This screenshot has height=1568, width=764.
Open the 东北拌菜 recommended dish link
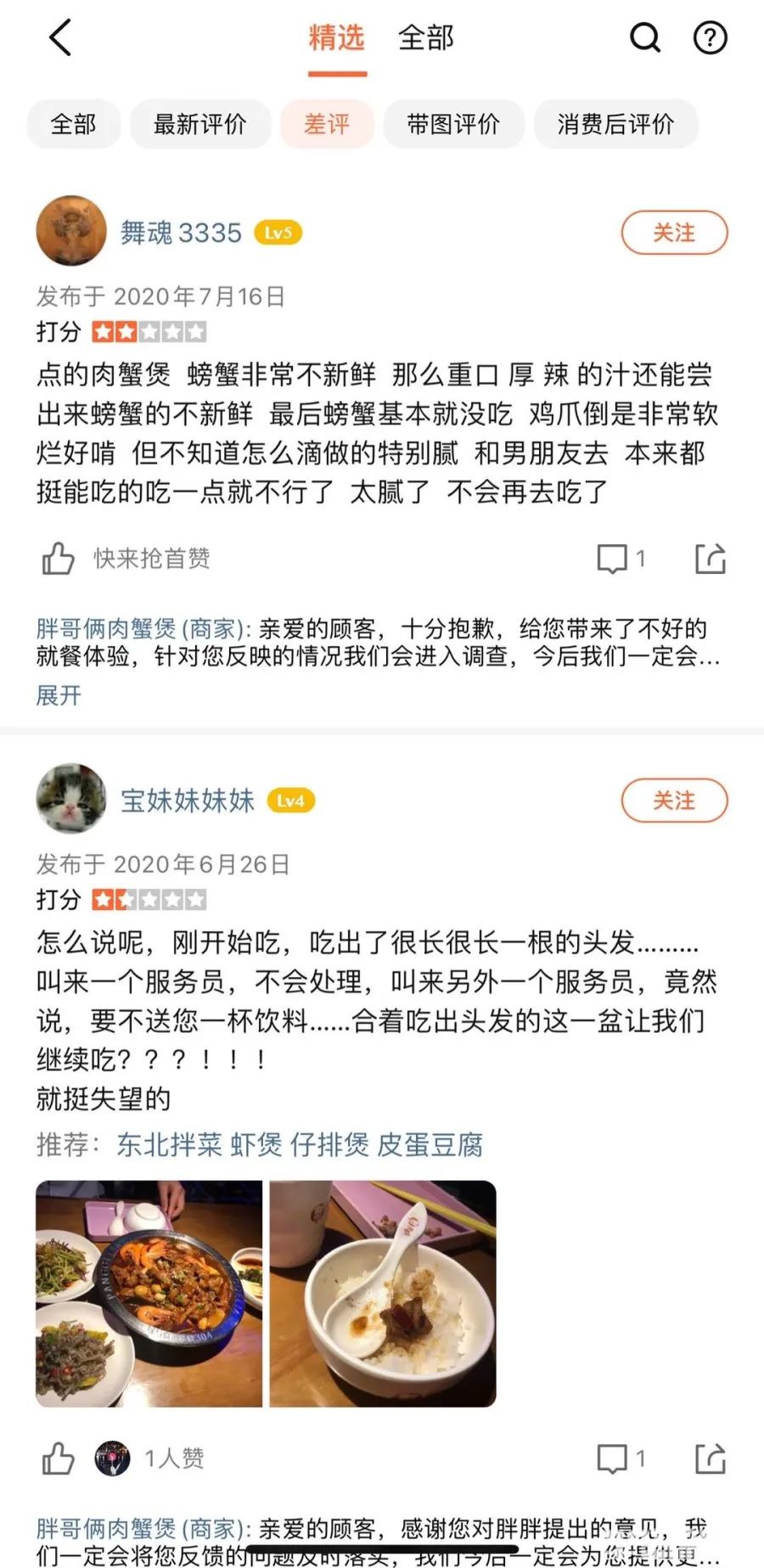(x=169, y=1144)
